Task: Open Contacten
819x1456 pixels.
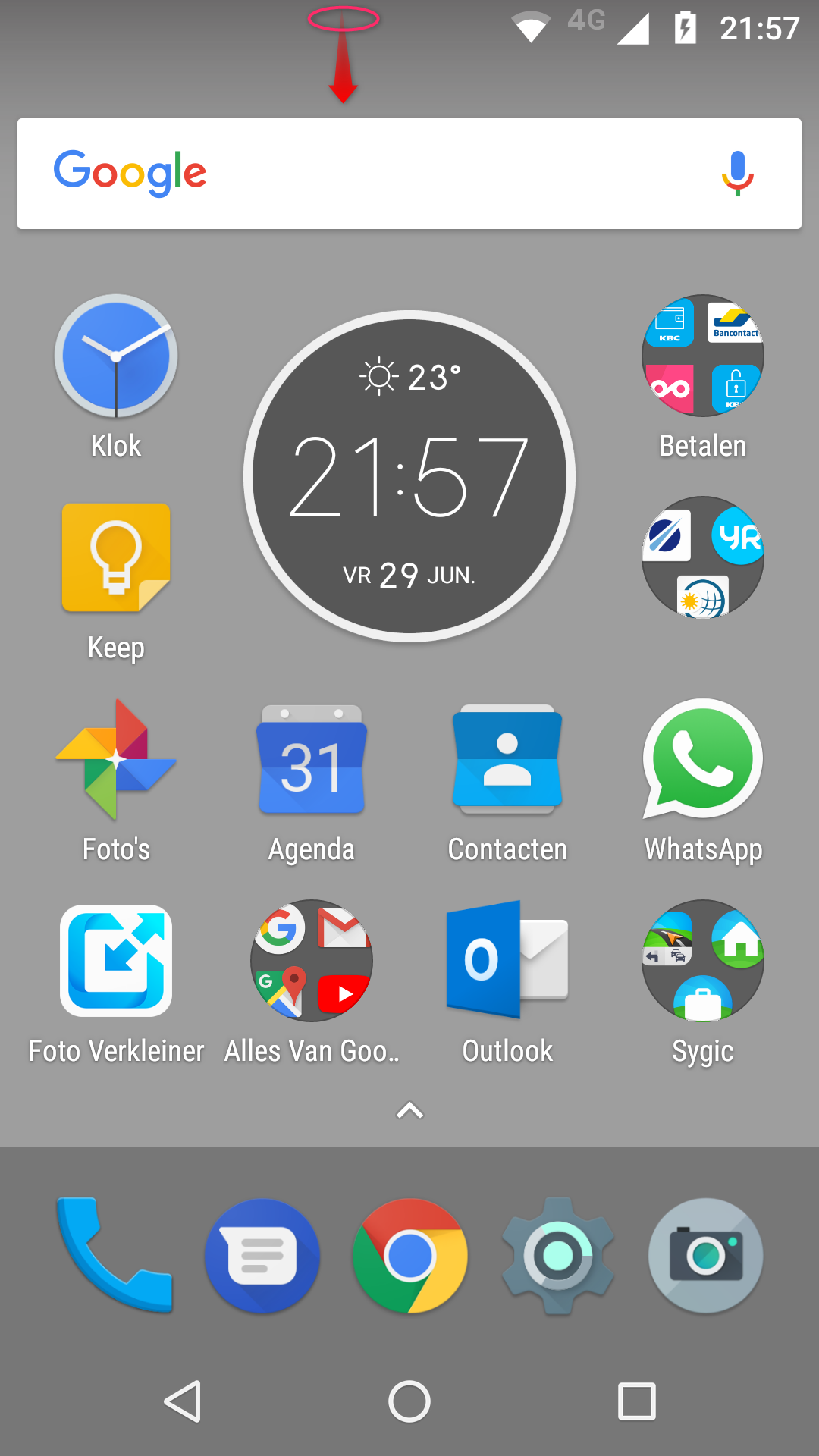Action: click(x=507, y=760)
